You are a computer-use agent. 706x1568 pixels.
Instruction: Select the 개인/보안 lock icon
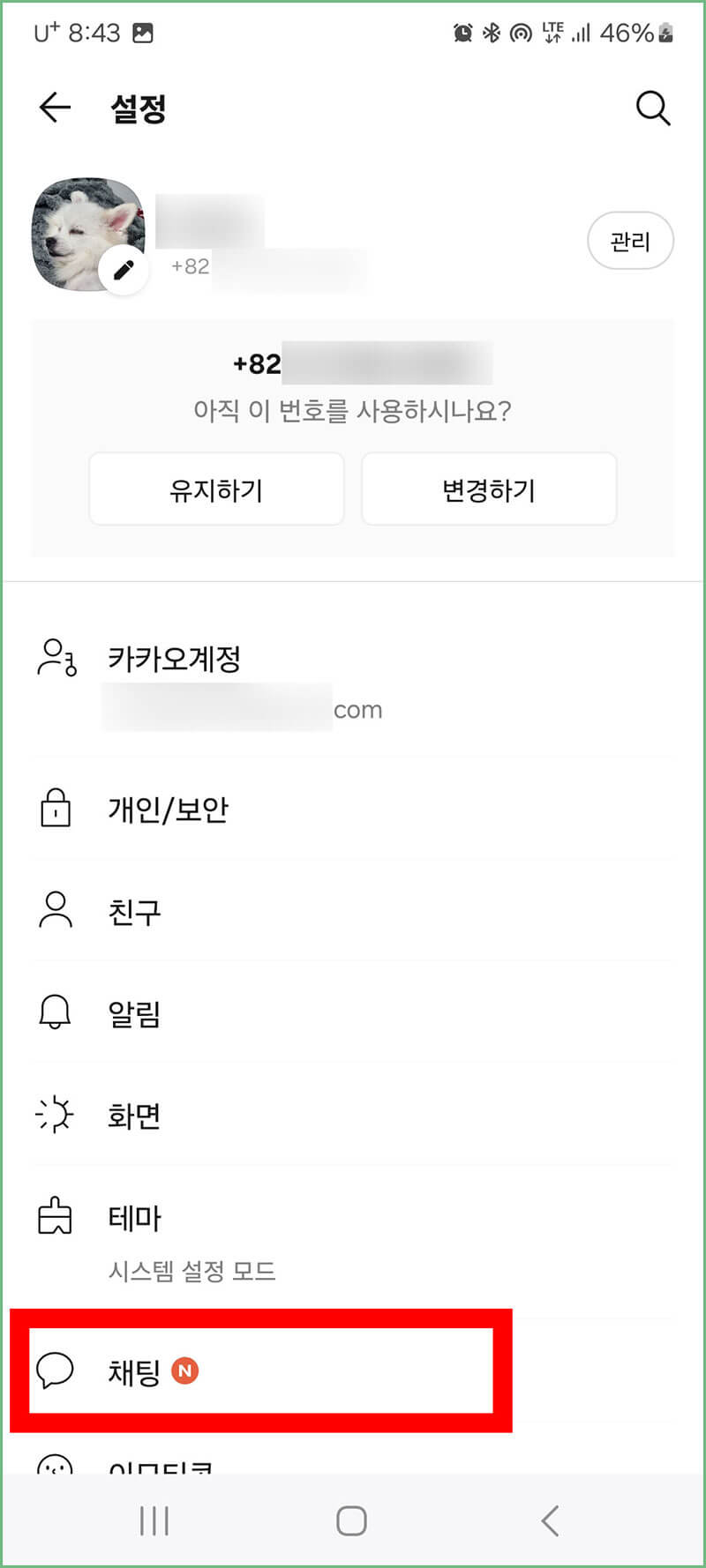[x=56, y=810]
